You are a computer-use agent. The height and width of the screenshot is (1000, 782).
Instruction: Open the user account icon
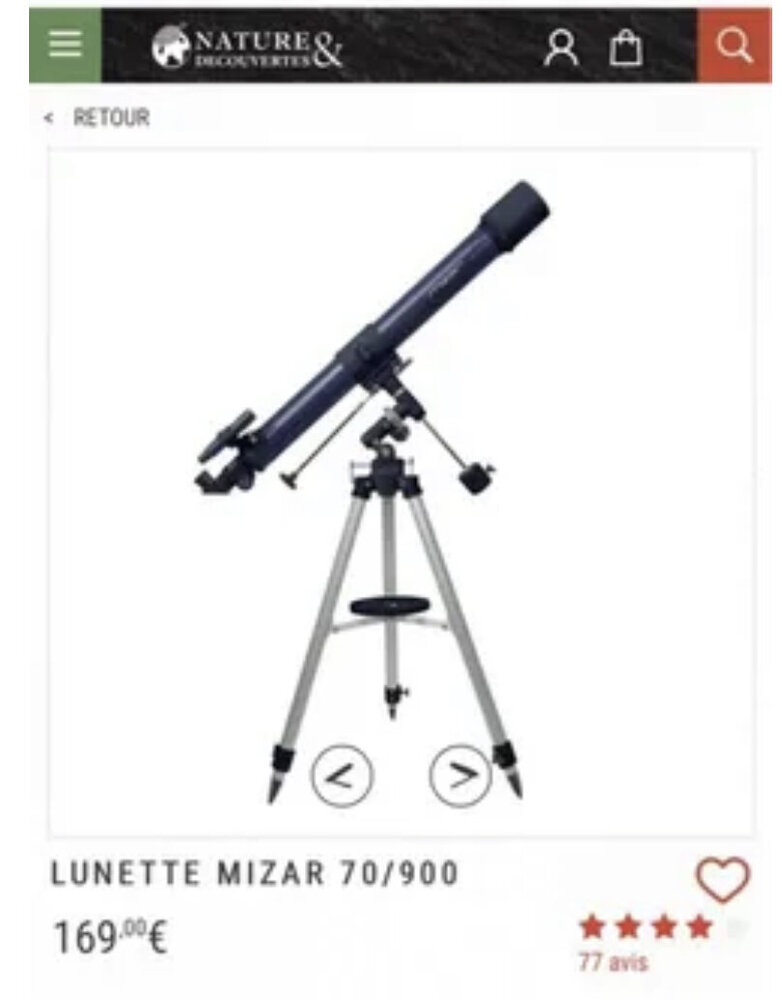(561, 47)
